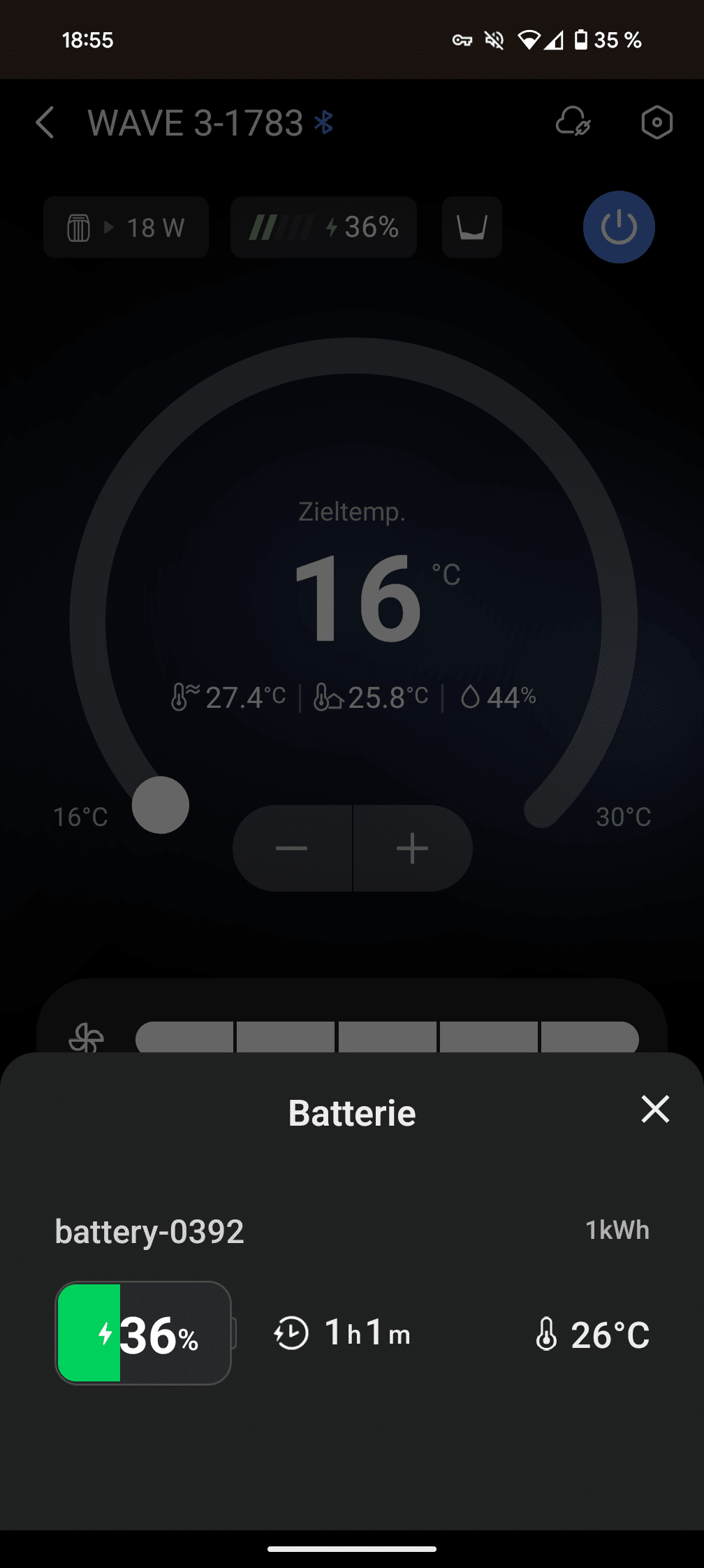Screen dimensions: 704x1568
Task: Close the Batterie panel
Action: [654, 1109]
